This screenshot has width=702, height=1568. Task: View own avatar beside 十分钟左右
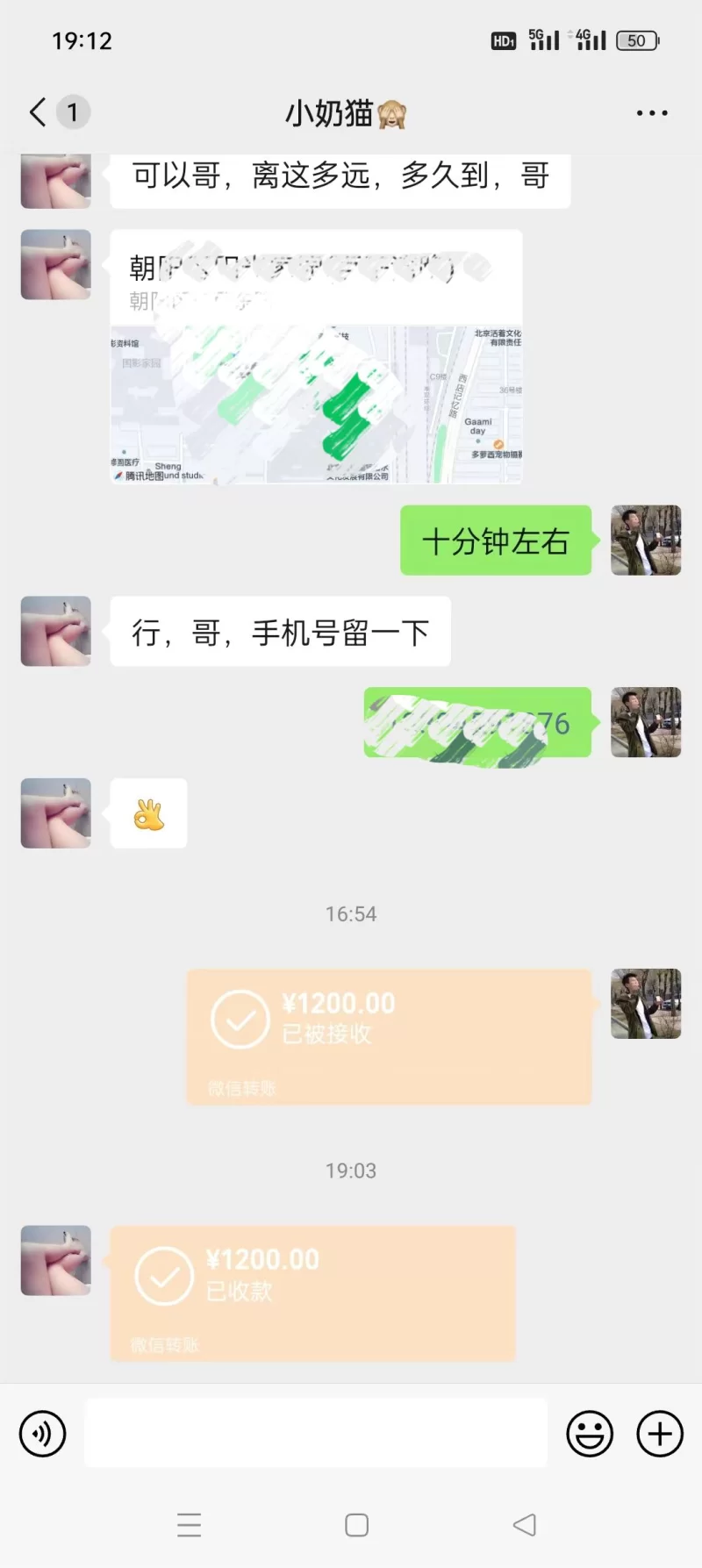coord(646,541)
